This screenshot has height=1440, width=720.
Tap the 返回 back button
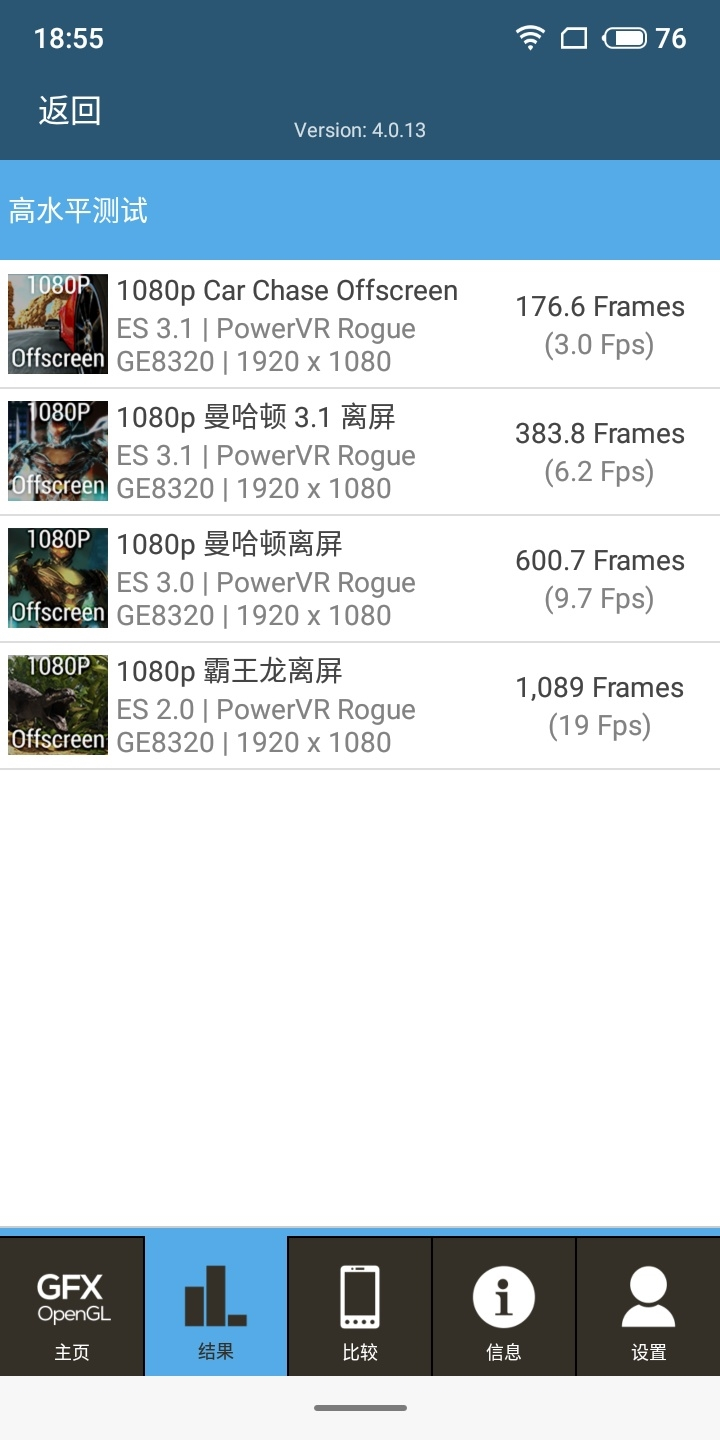point(70,111)
